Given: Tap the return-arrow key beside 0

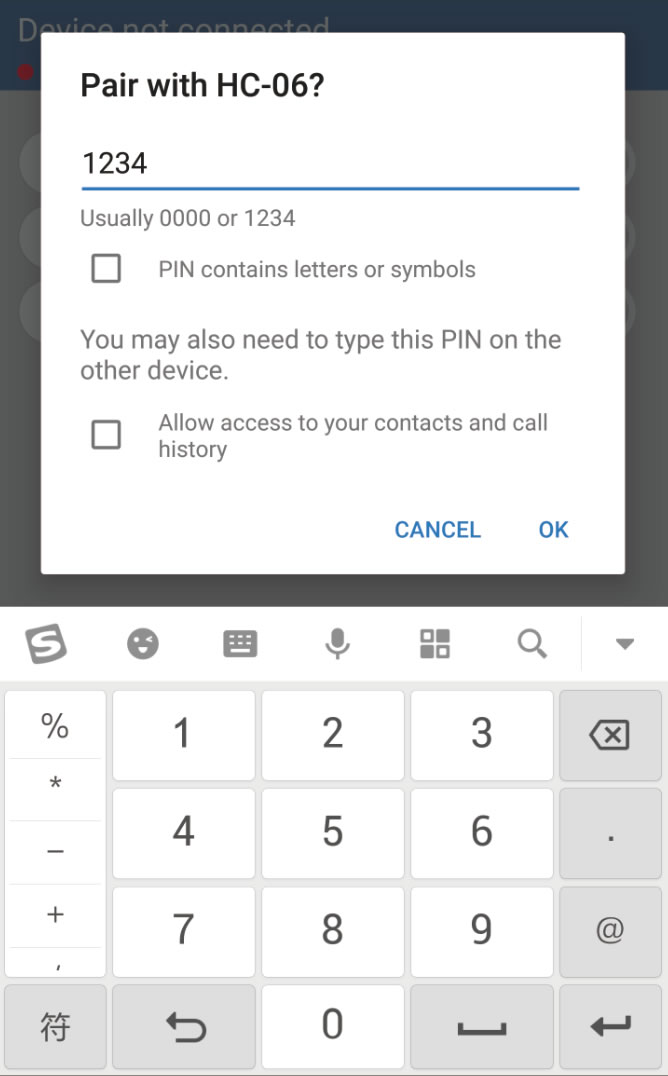Looking at the screenshot, I should point(184,1027).
